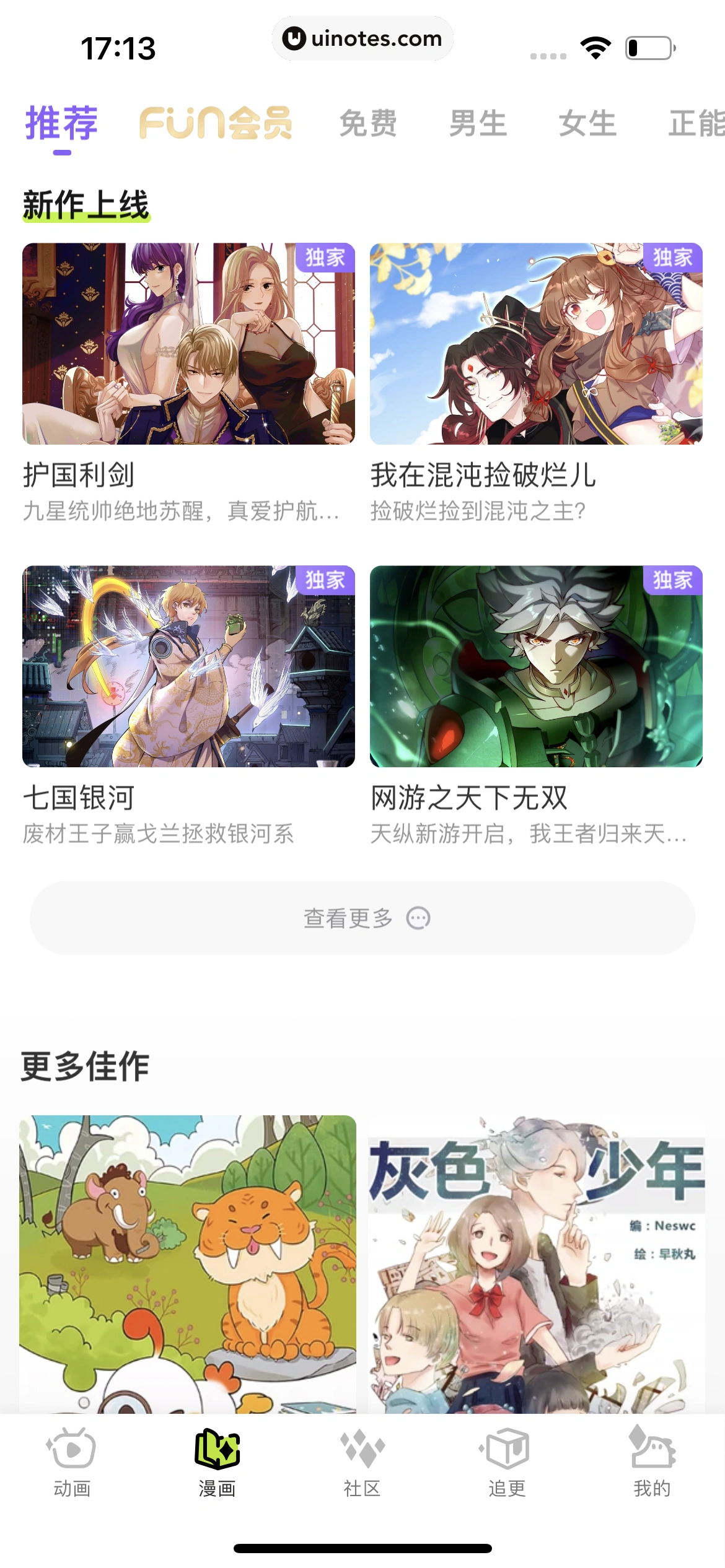Click the smiley icon inside 查看更多 button
This screenshot has height=1568, width=725.
pos(419,919)
